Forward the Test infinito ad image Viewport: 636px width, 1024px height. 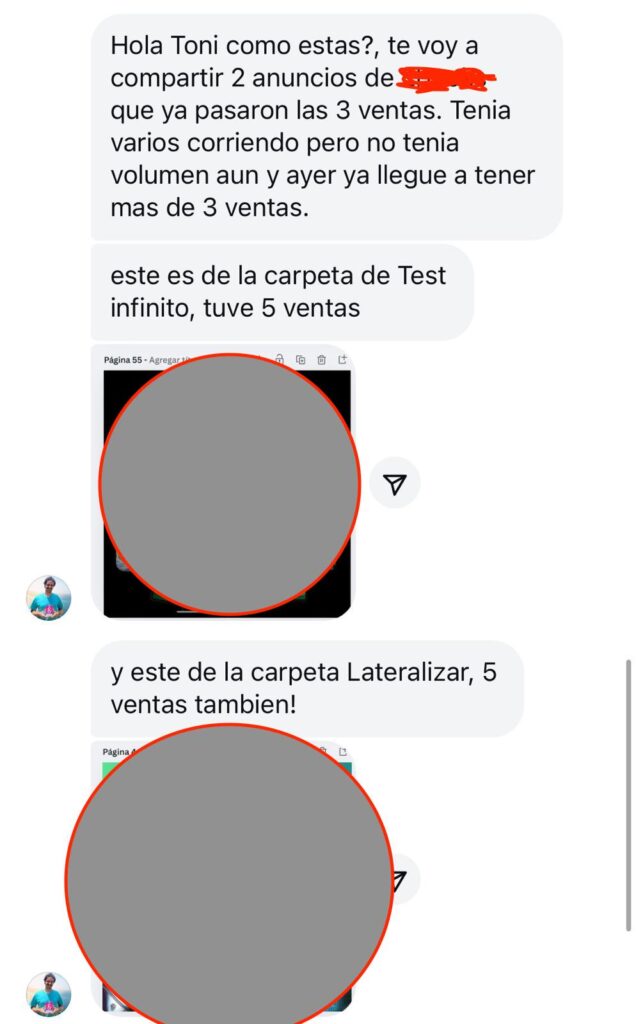pos(395,484)
